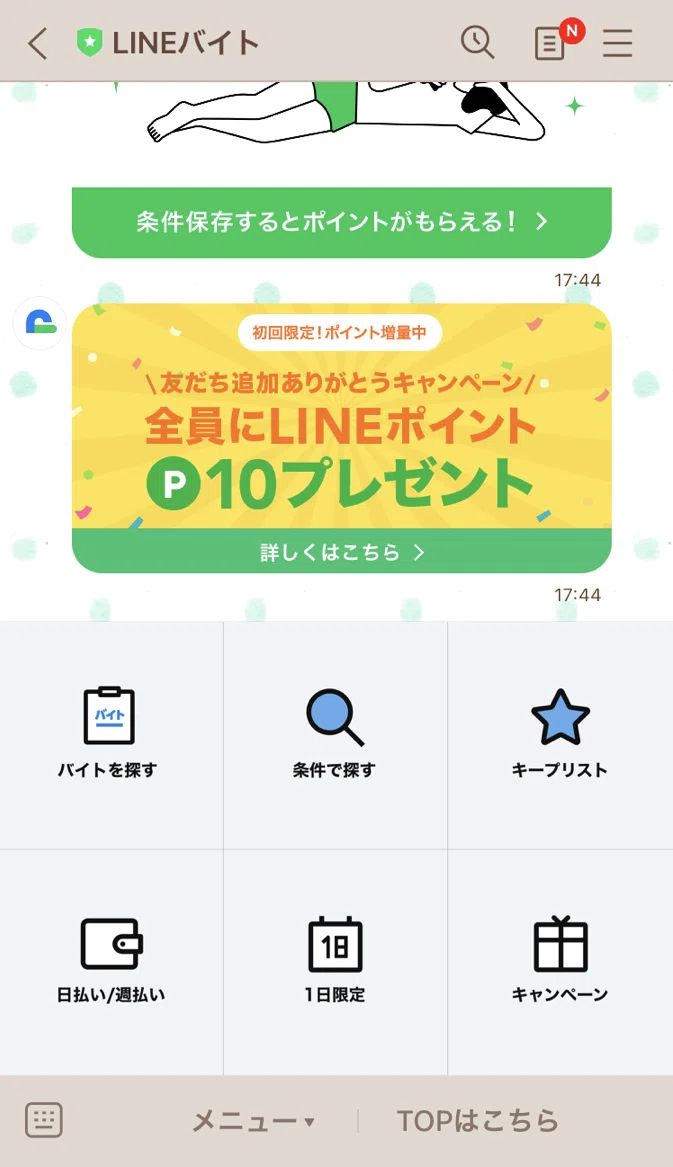The image size is (673, 1167).
Task: Select the TOPはこちら tab
Action: coord(477,1121)
